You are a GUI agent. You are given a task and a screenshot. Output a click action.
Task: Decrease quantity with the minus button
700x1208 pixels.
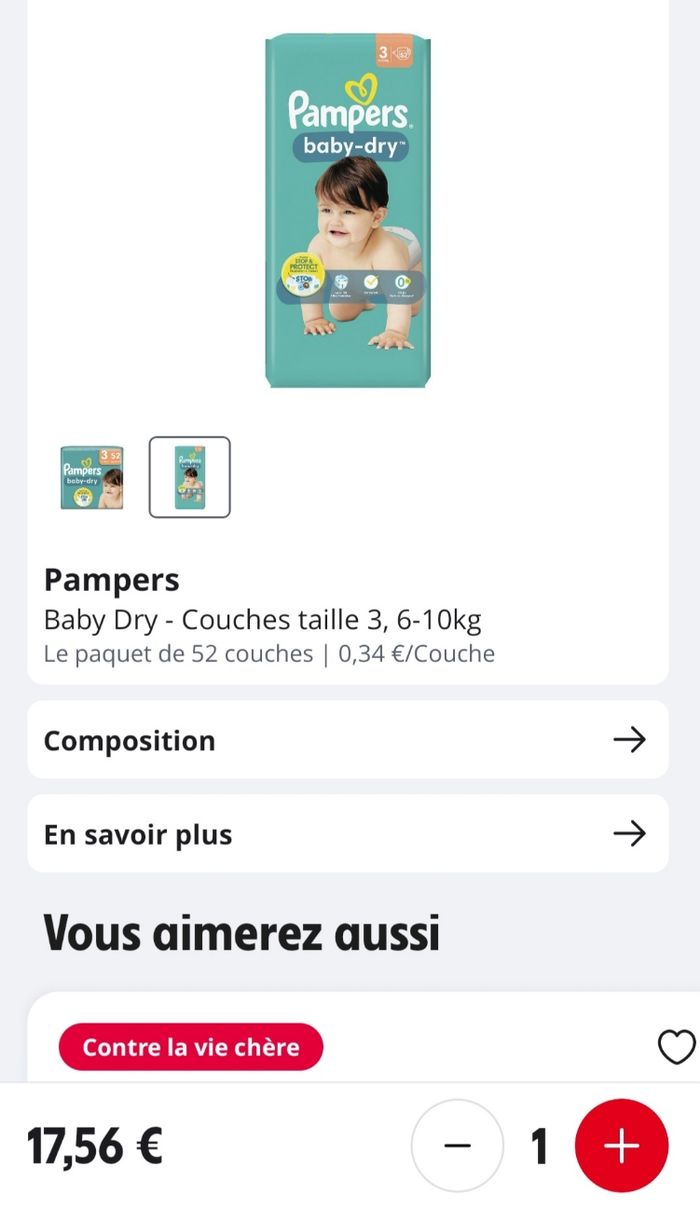(x=457, y=1146)
